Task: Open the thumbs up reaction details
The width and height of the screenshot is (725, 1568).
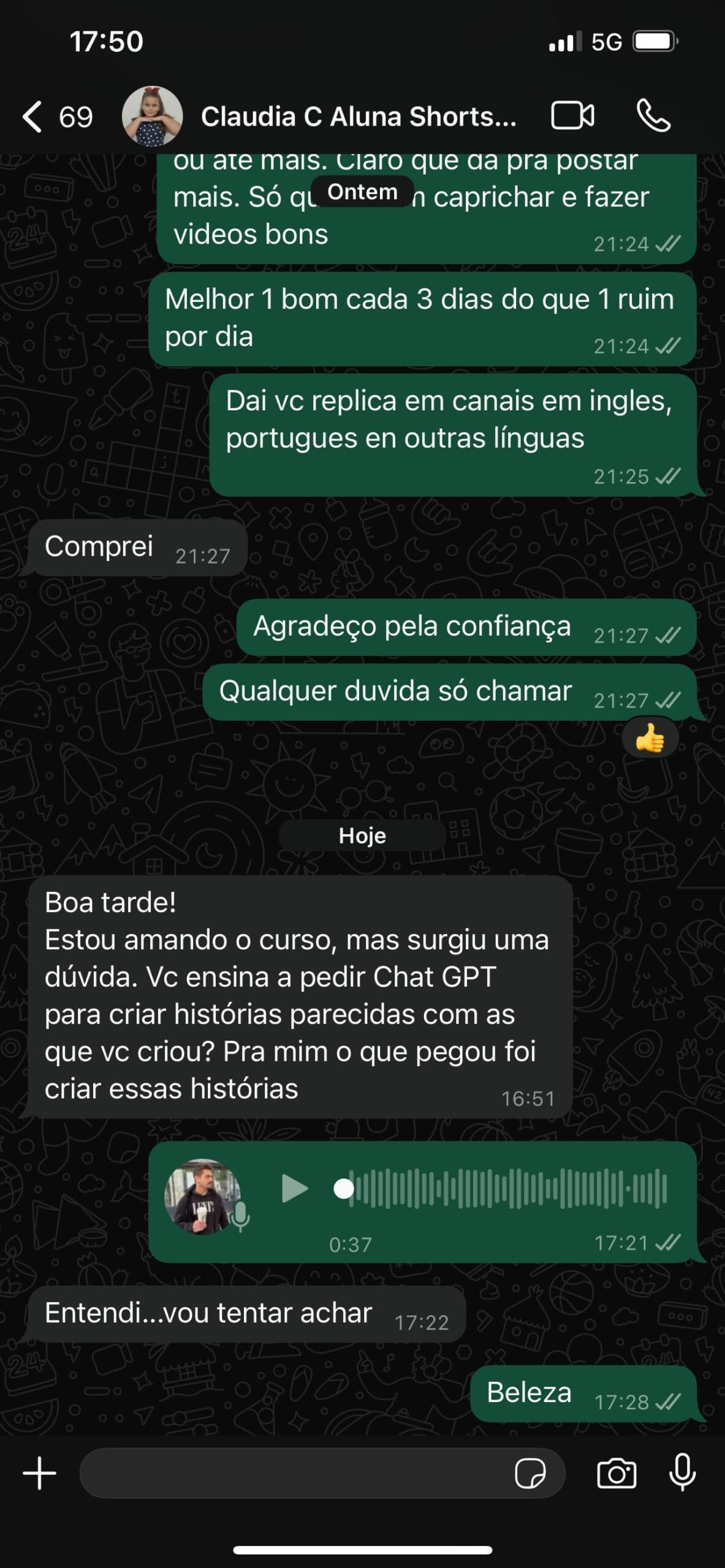Action: coord(650,739)
